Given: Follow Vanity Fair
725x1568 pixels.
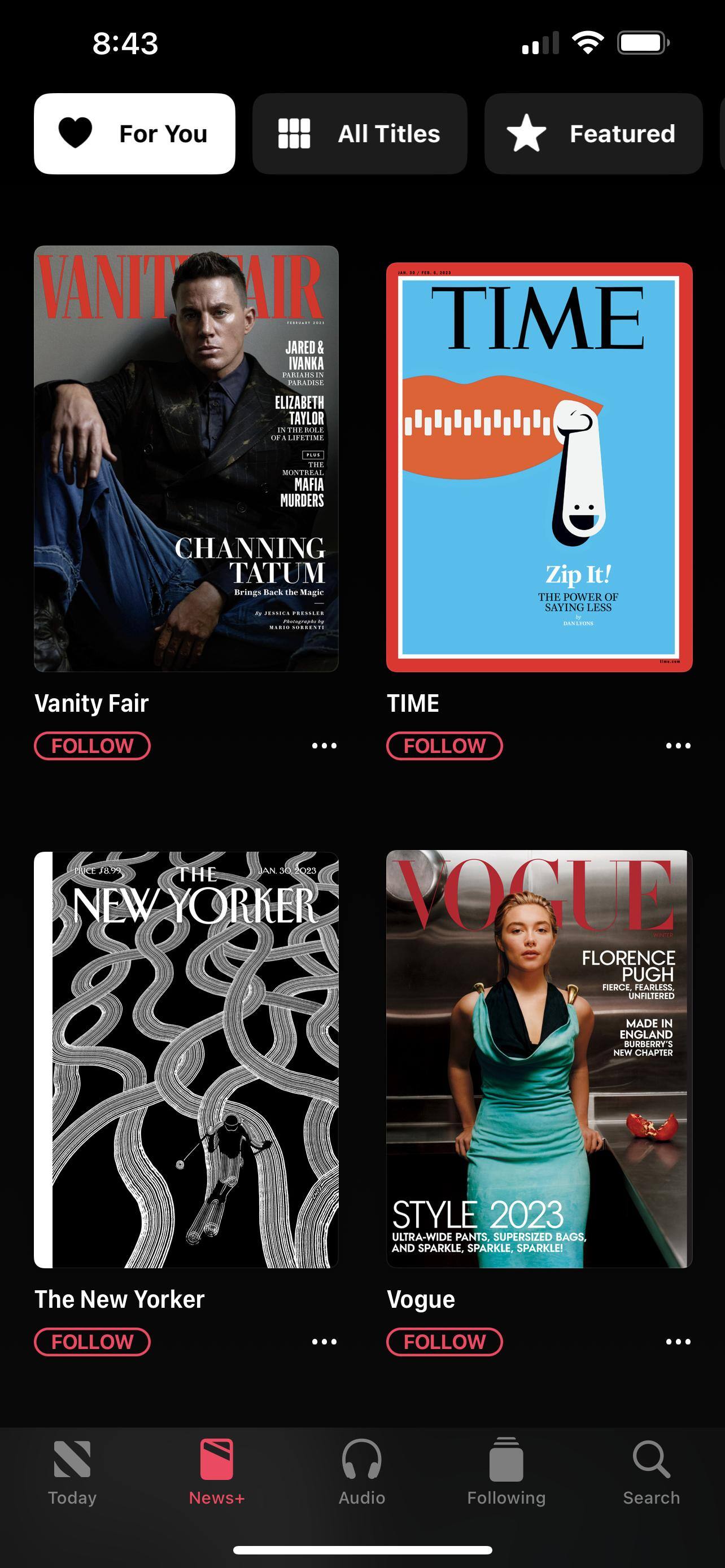Looking at the screenshot, I should coord(92,746).
